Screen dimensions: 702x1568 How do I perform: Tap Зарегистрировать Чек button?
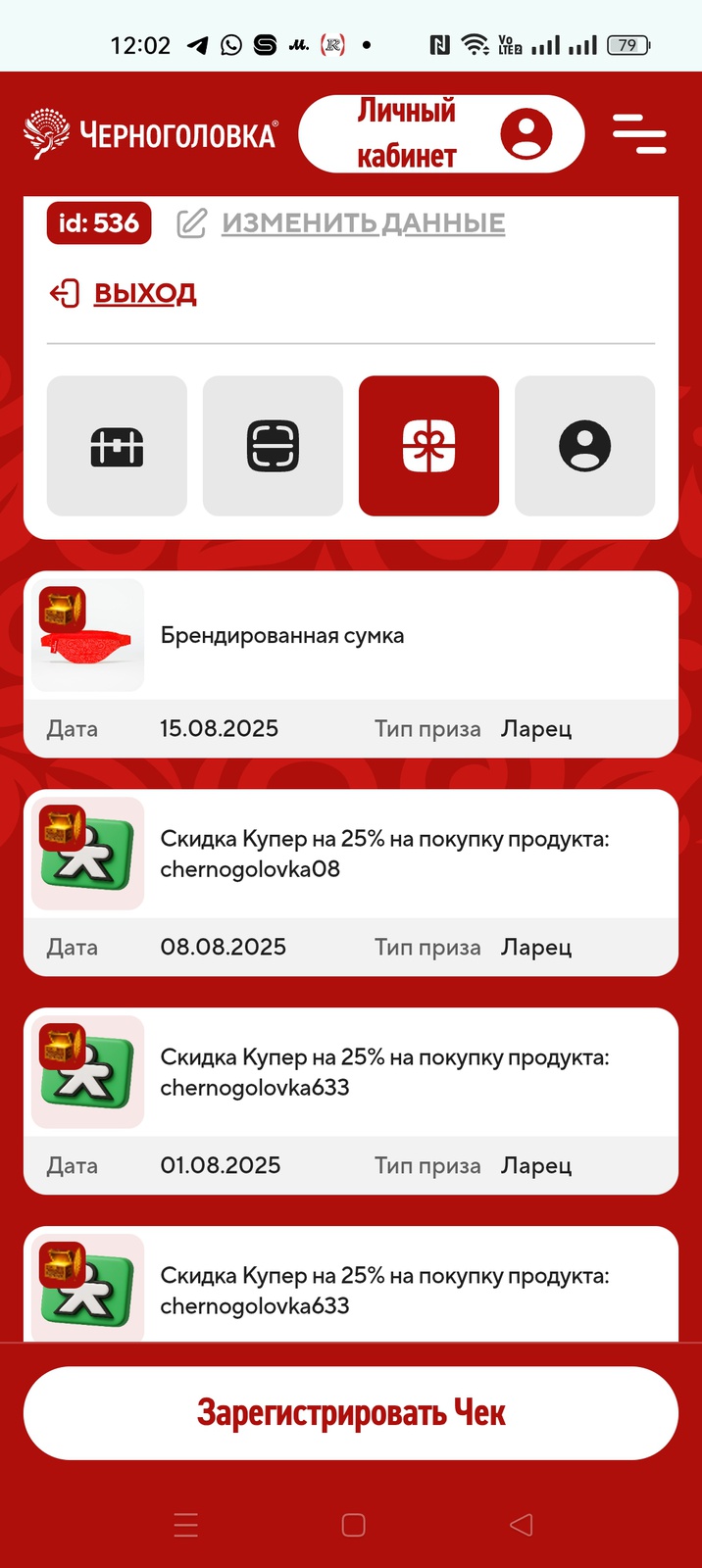pos(350,1412)
